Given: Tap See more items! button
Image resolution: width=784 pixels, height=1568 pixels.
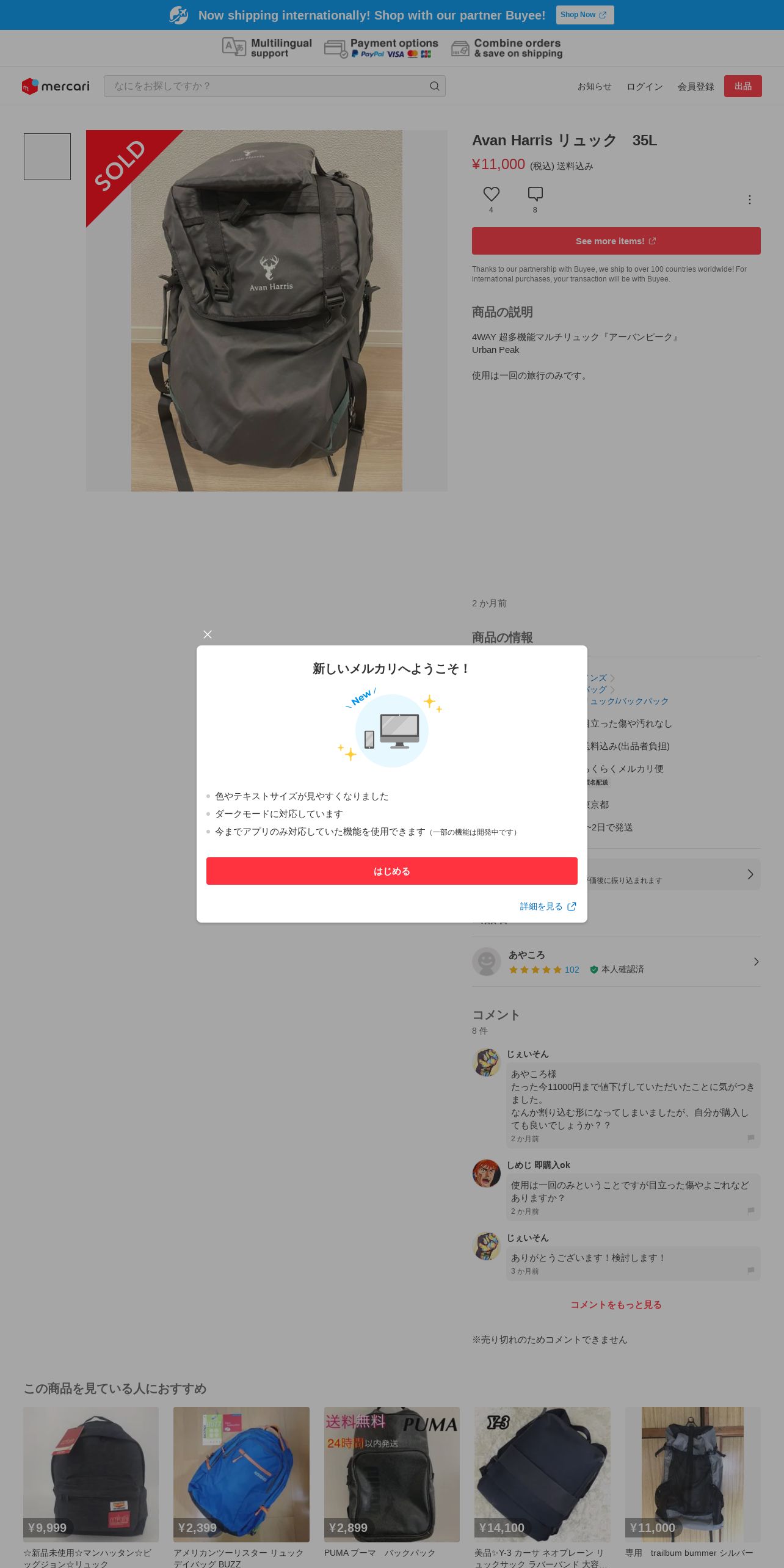Looking at the screenshot, I should click(x=616, y=241).
